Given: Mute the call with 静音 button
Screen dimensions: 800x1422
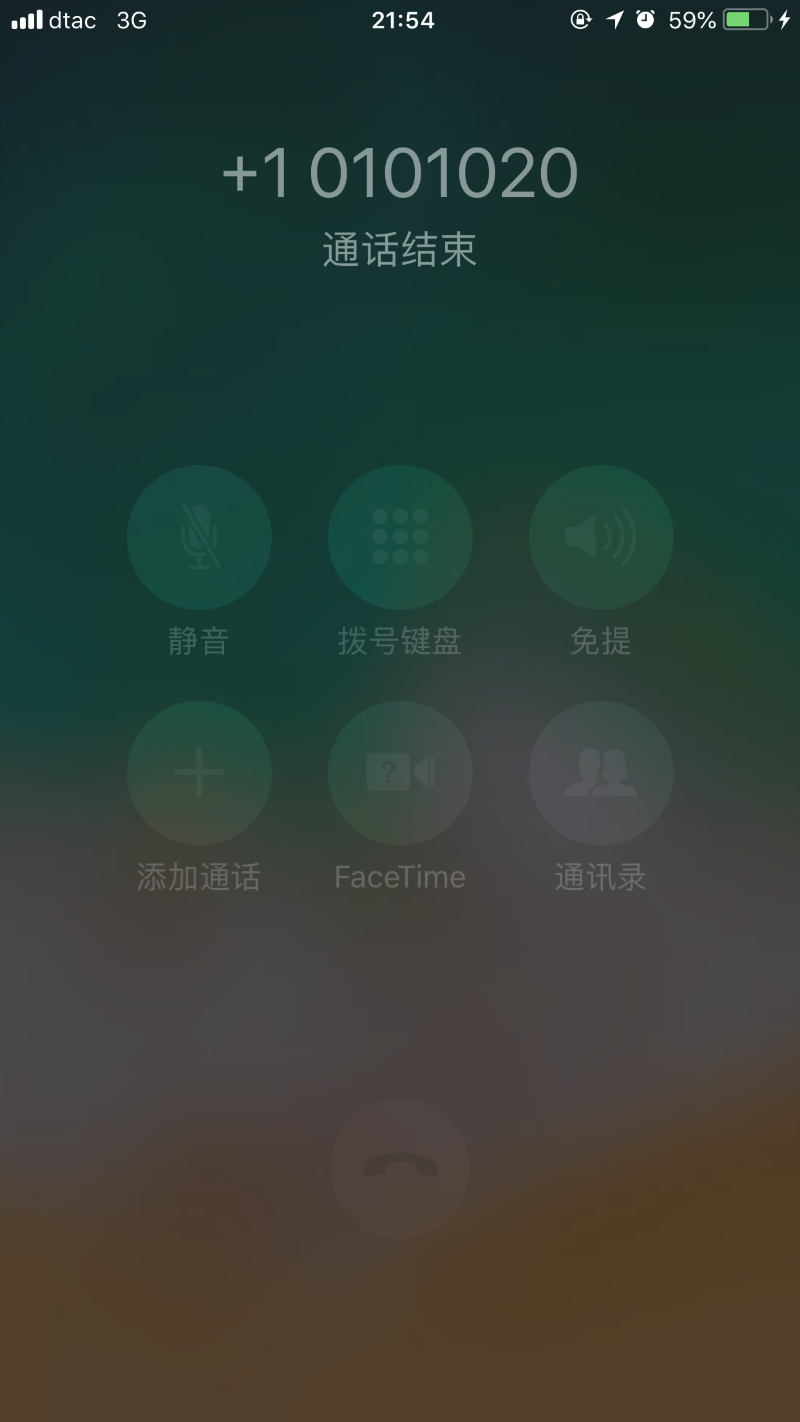Looking at the screenshot, I should (x=199, y=537).
